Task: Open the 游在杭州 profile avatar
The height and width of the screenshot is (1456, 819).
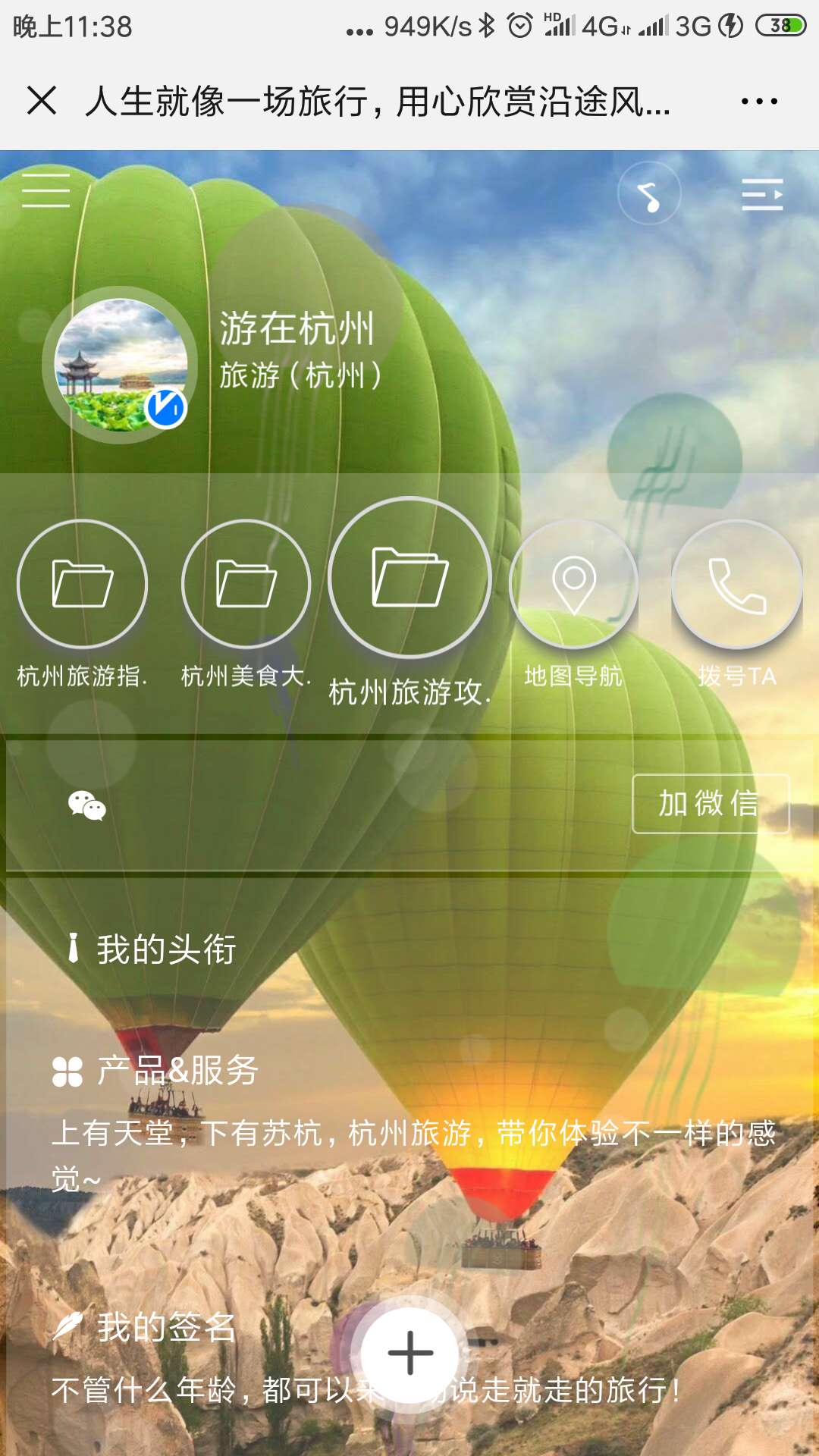Action: point(121,365)
